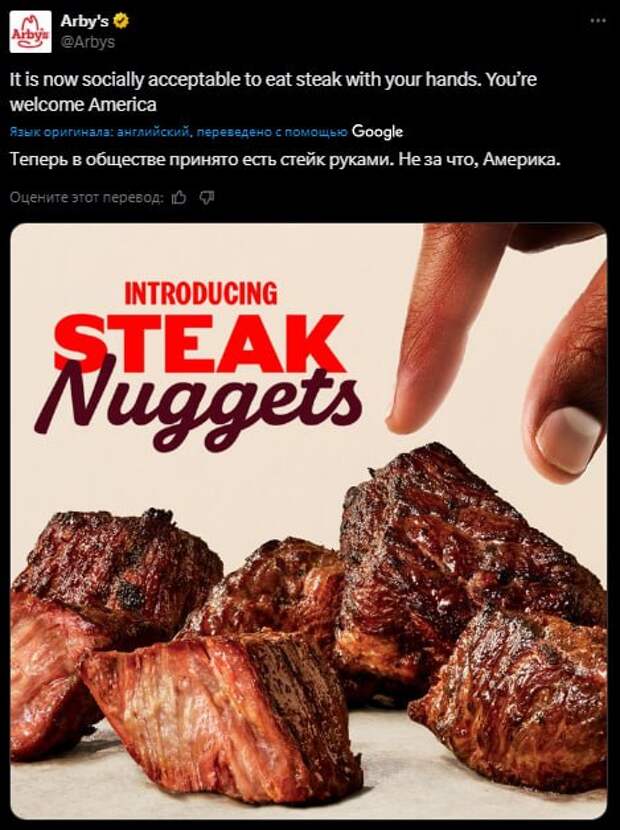Open the post's overflow menu
The width and height of the screenshot is (620, 830).
(x=598, y=21)
